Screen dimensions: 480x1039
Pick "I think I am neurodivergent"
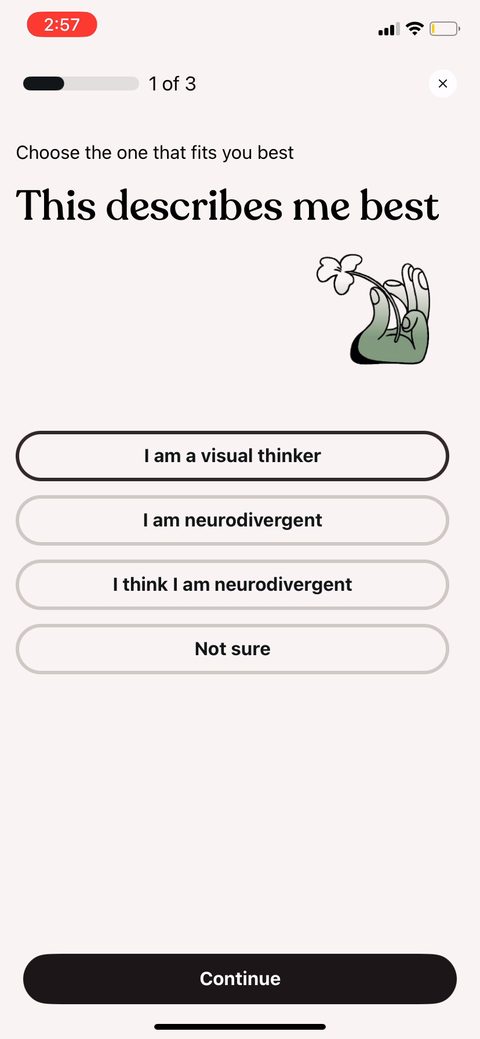[x=232, y=584]
